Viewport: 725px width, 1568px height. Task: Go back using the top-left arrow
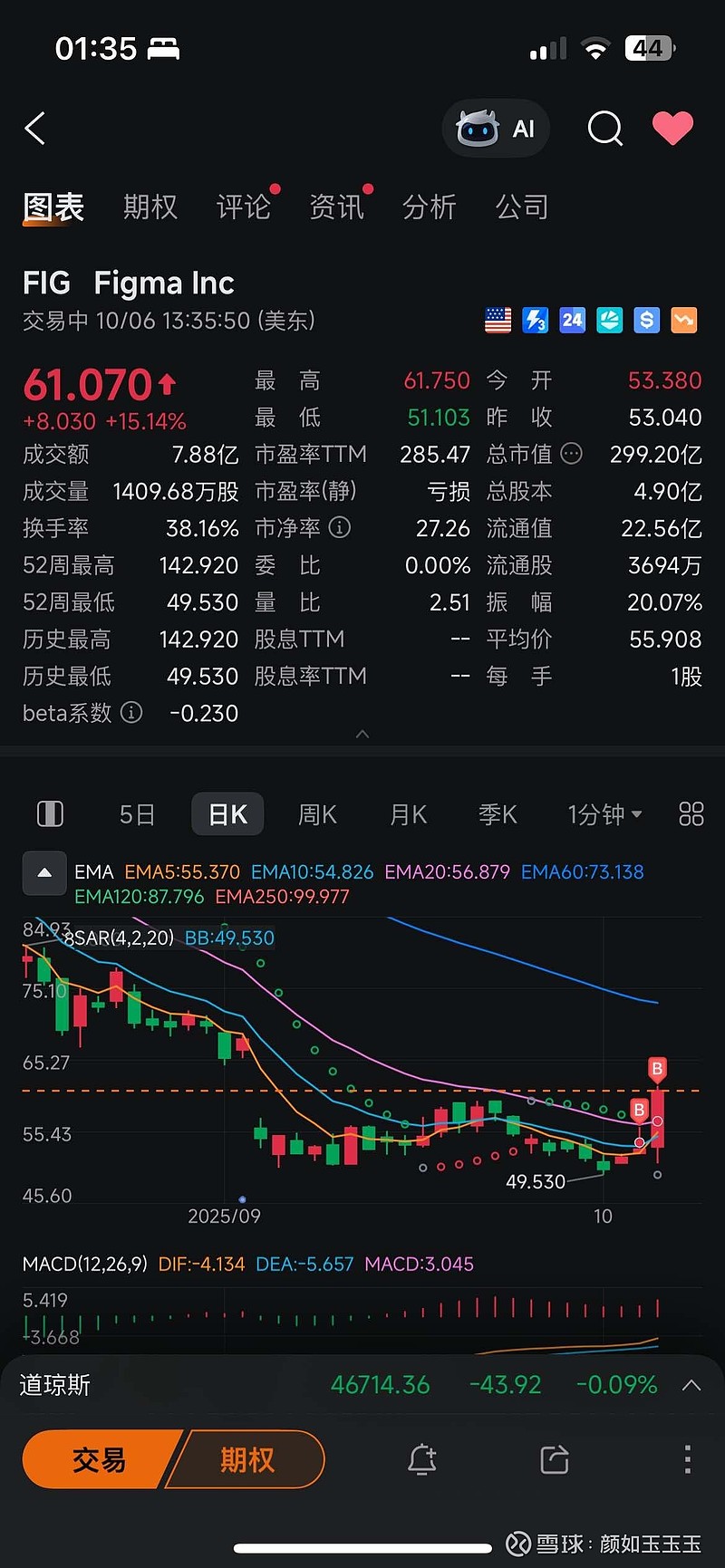[x=35, y=129]
